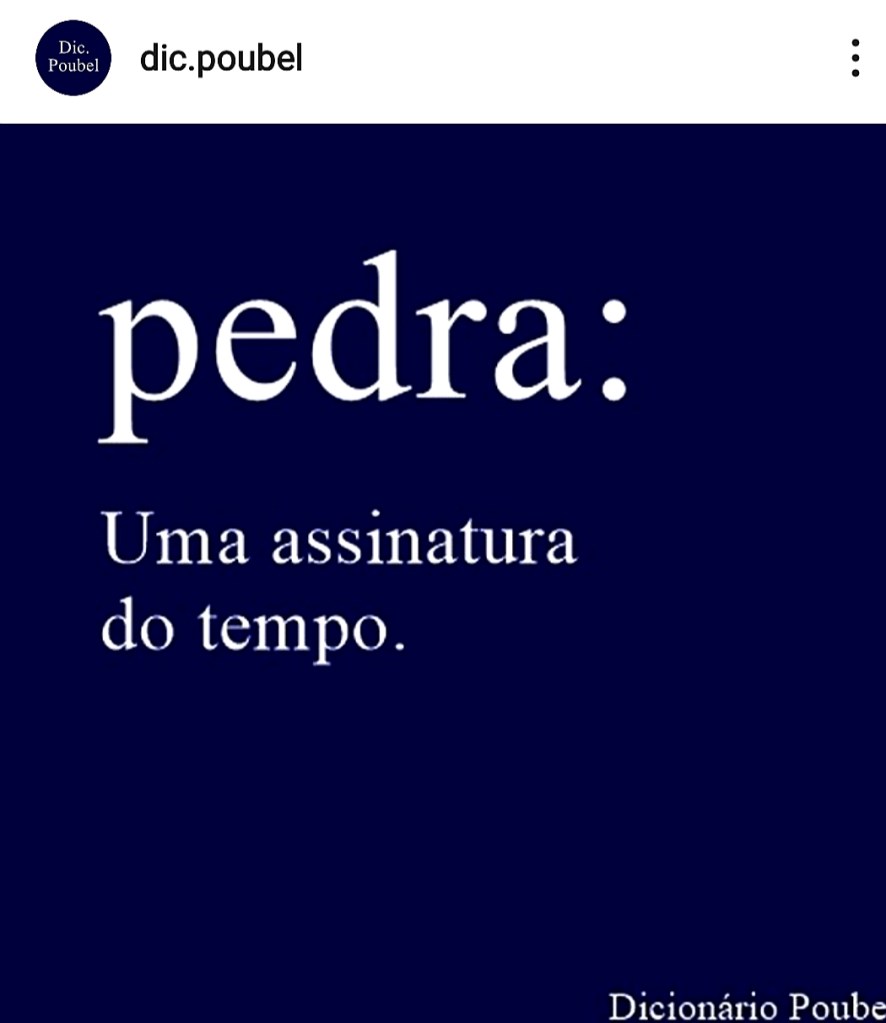Open the dic.poubel username link
Viewport: 886px width, 1023px height.
click(221, 58)
